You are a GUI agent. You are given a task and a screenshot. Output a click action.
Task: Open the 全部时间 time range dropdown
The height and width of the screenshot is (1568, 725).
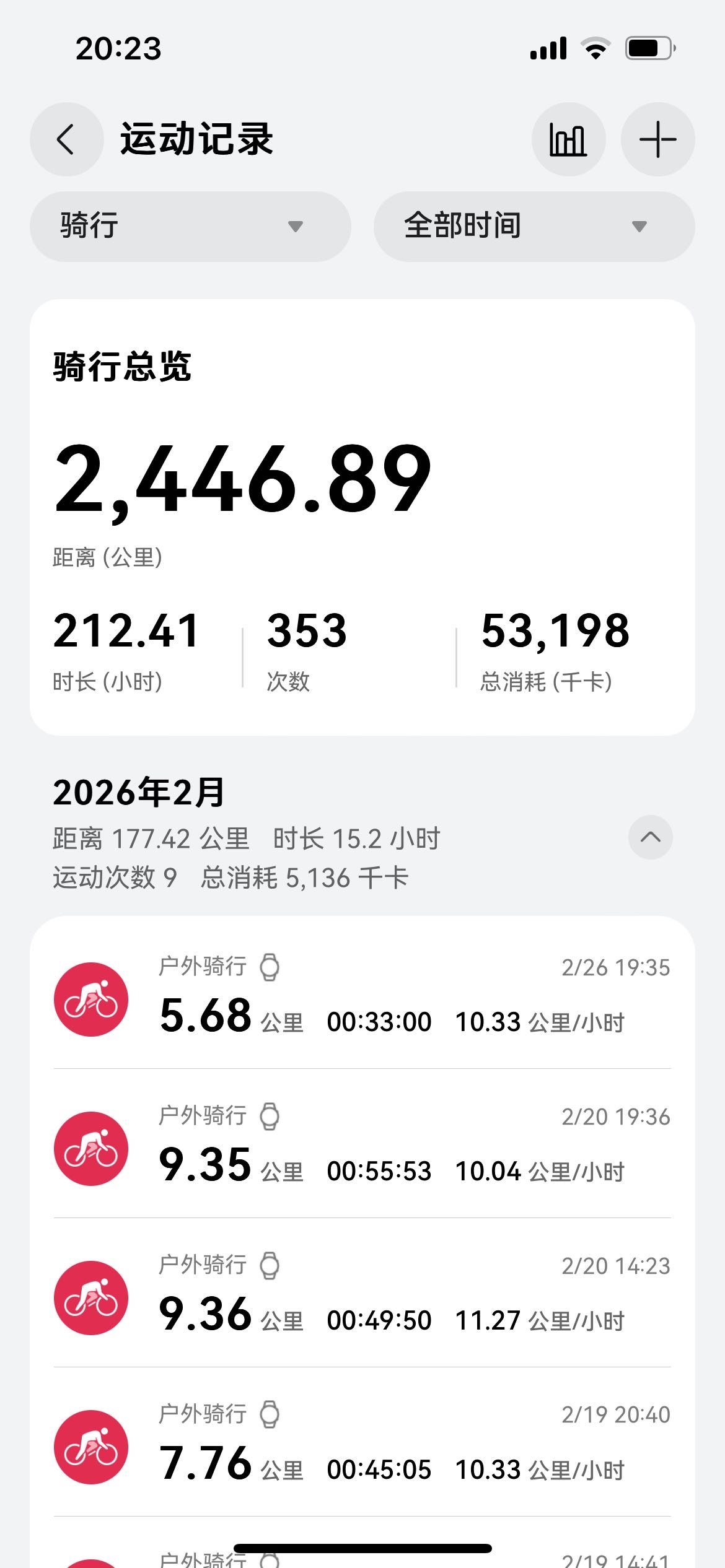coord(534,226)
